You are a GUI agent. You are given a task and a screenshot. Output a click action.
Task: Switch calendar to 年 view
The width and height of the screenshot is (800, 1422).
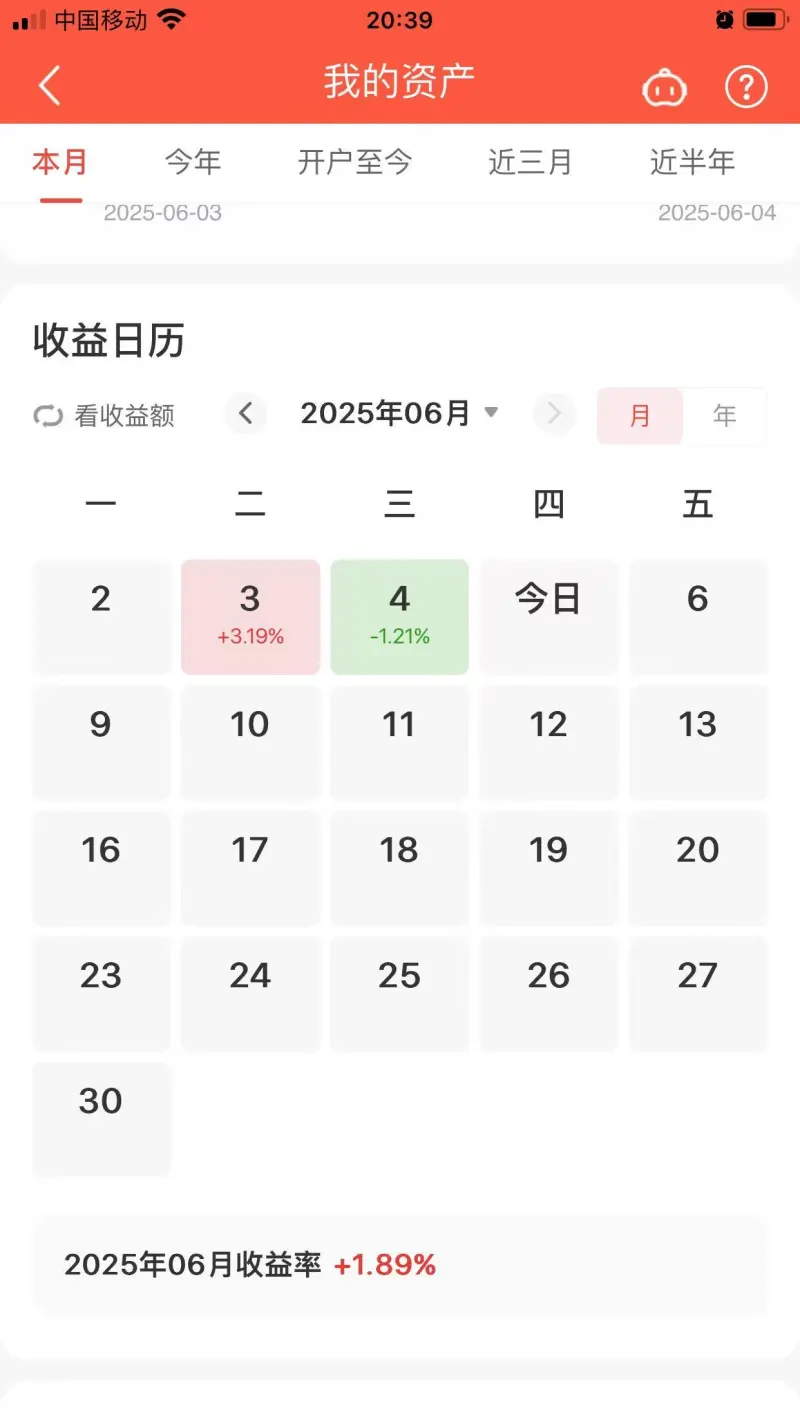(x=725, y=415)
